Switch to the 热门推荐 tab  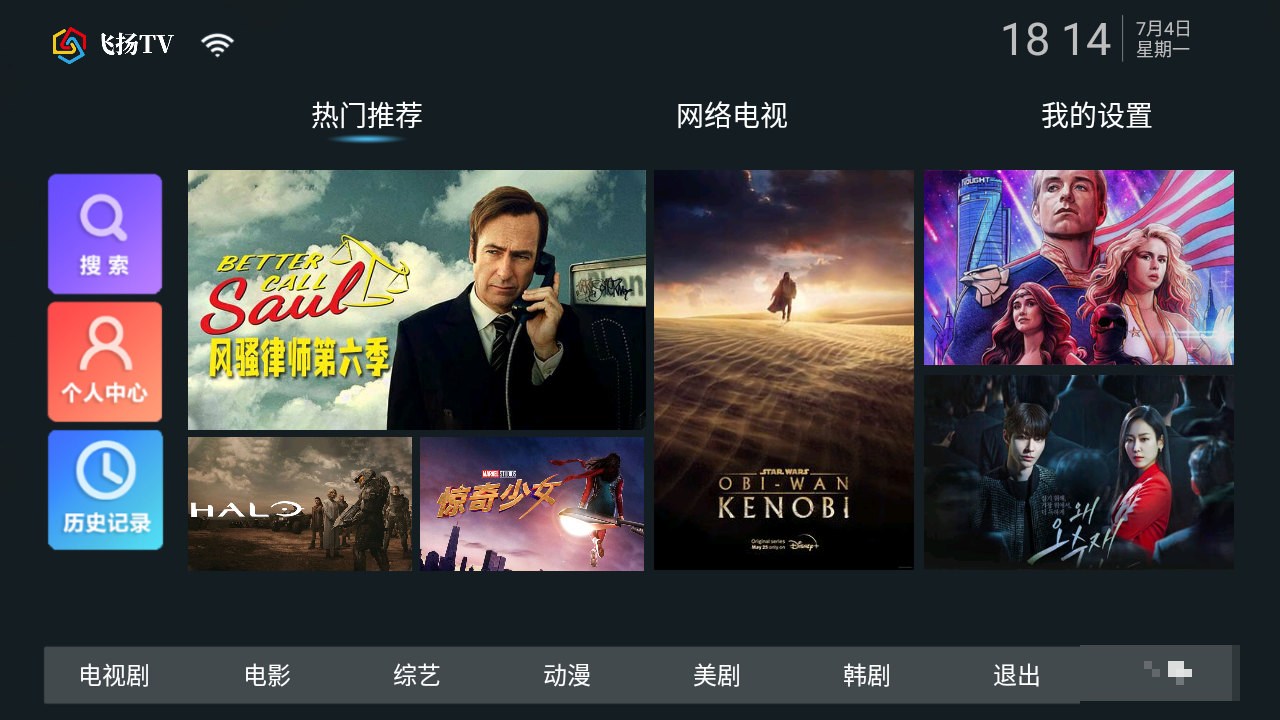click(367, 116)
